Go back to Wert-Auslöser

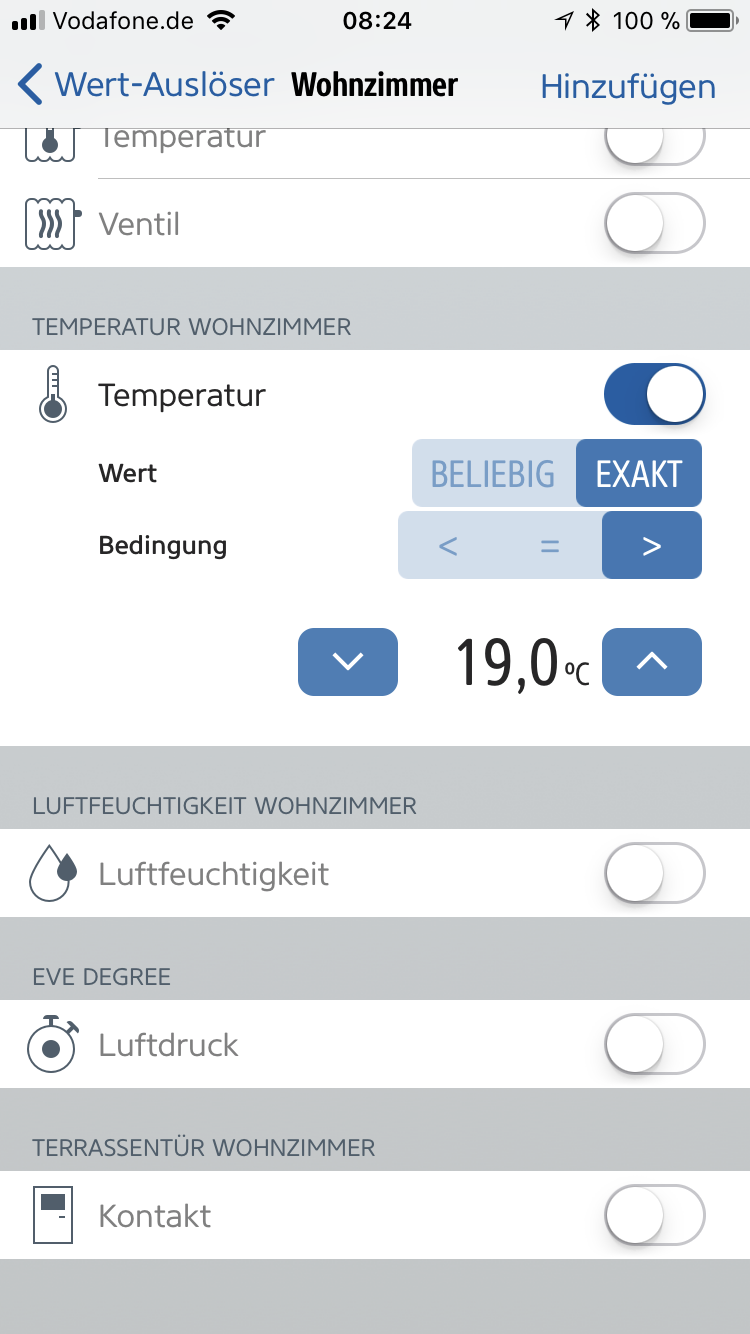coord(145,85)
